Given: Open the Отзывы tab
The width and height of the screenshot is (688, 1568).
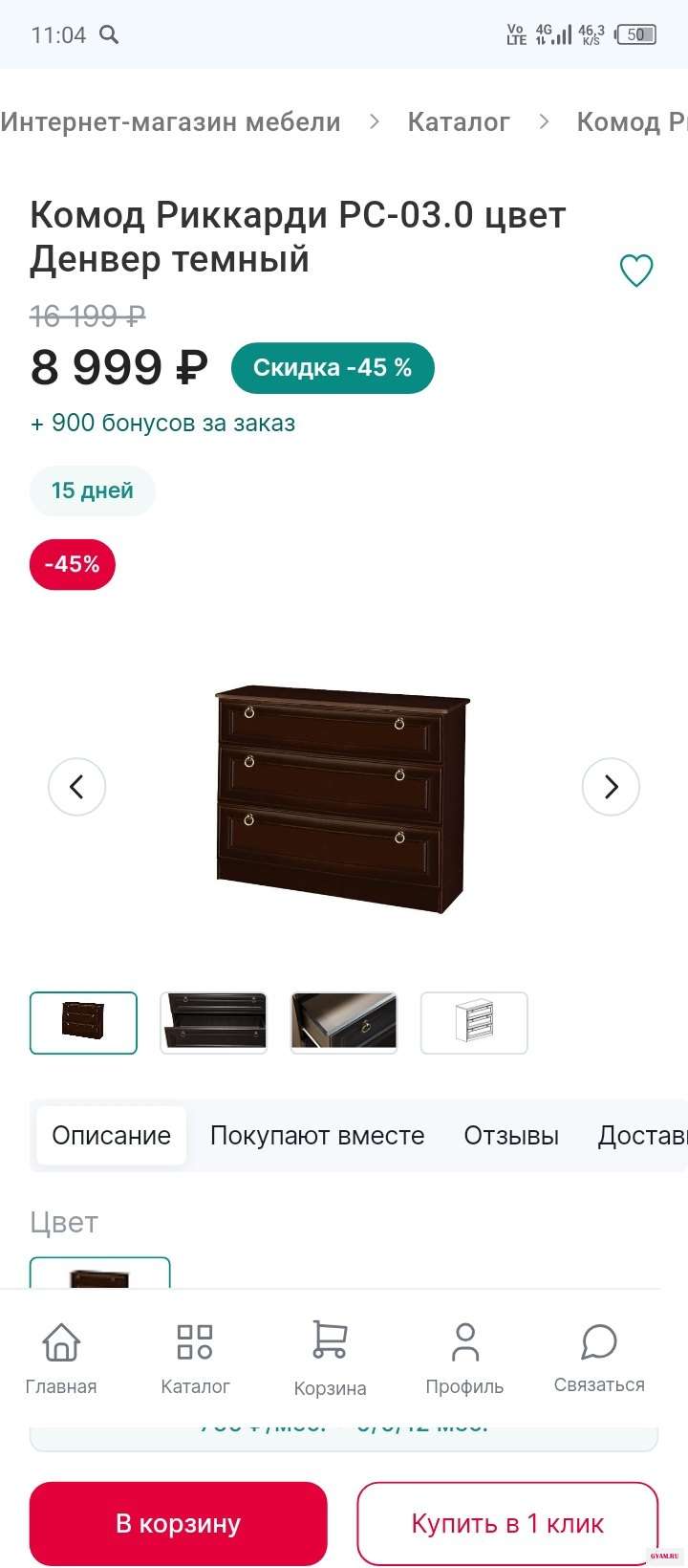Looking at the screenshot, I should coord(511,1136).
